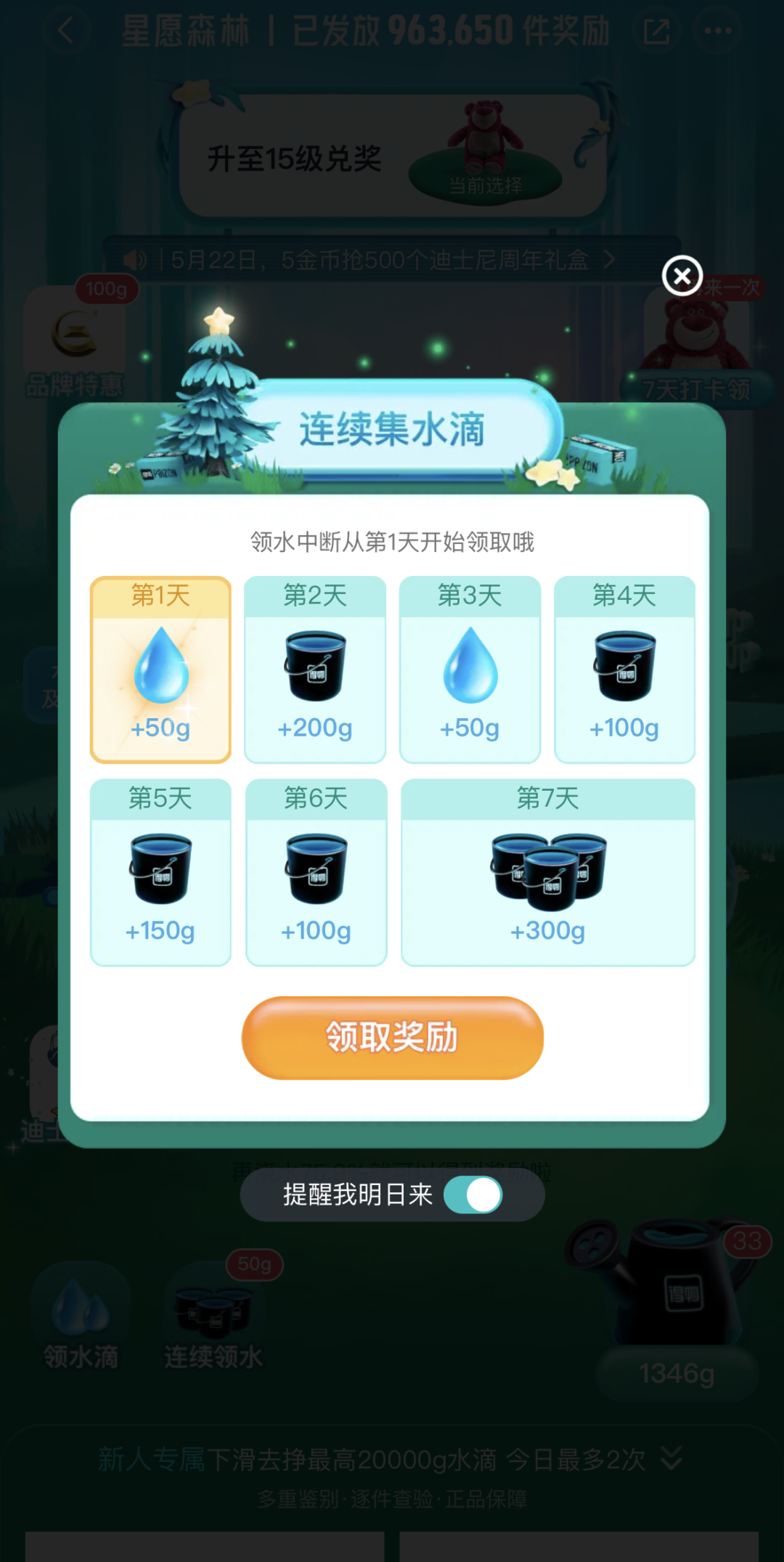The width and height of the screenshot is (784, 1562).
Task: Tap the 领取奖励 button
Action: tap(392, 1037)
